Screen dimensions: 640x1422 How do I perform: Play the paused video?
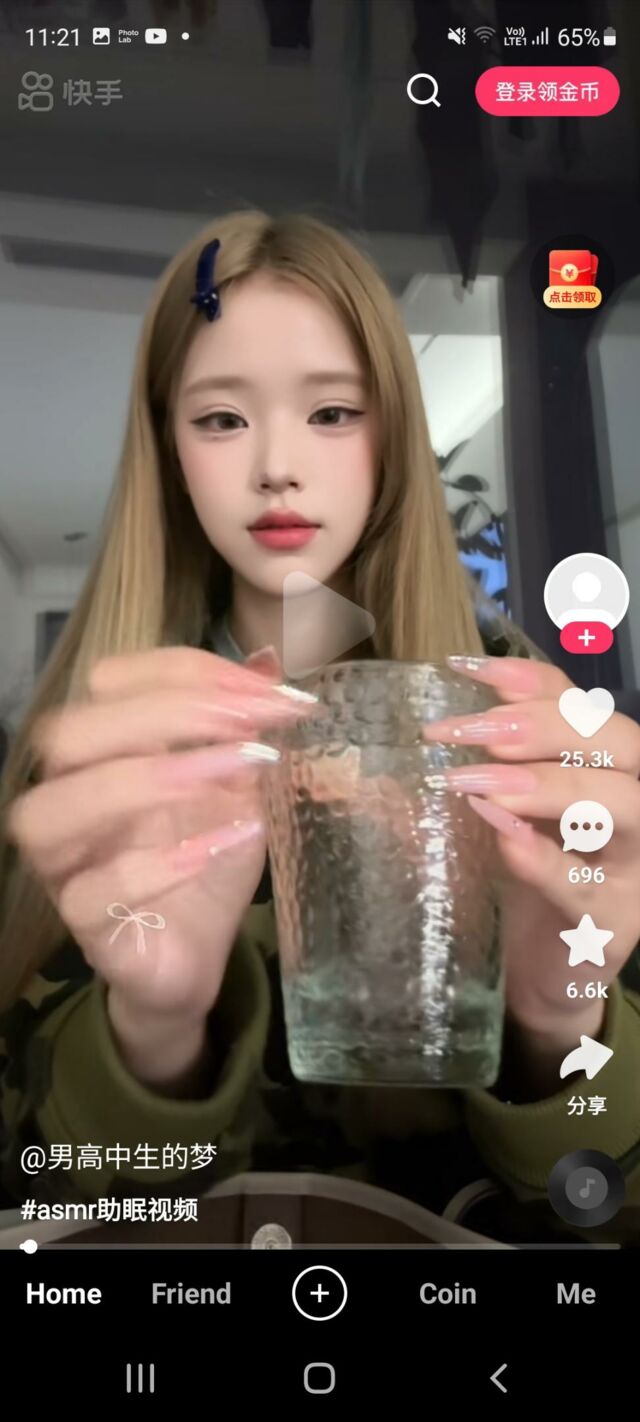[x=326, y=624]
